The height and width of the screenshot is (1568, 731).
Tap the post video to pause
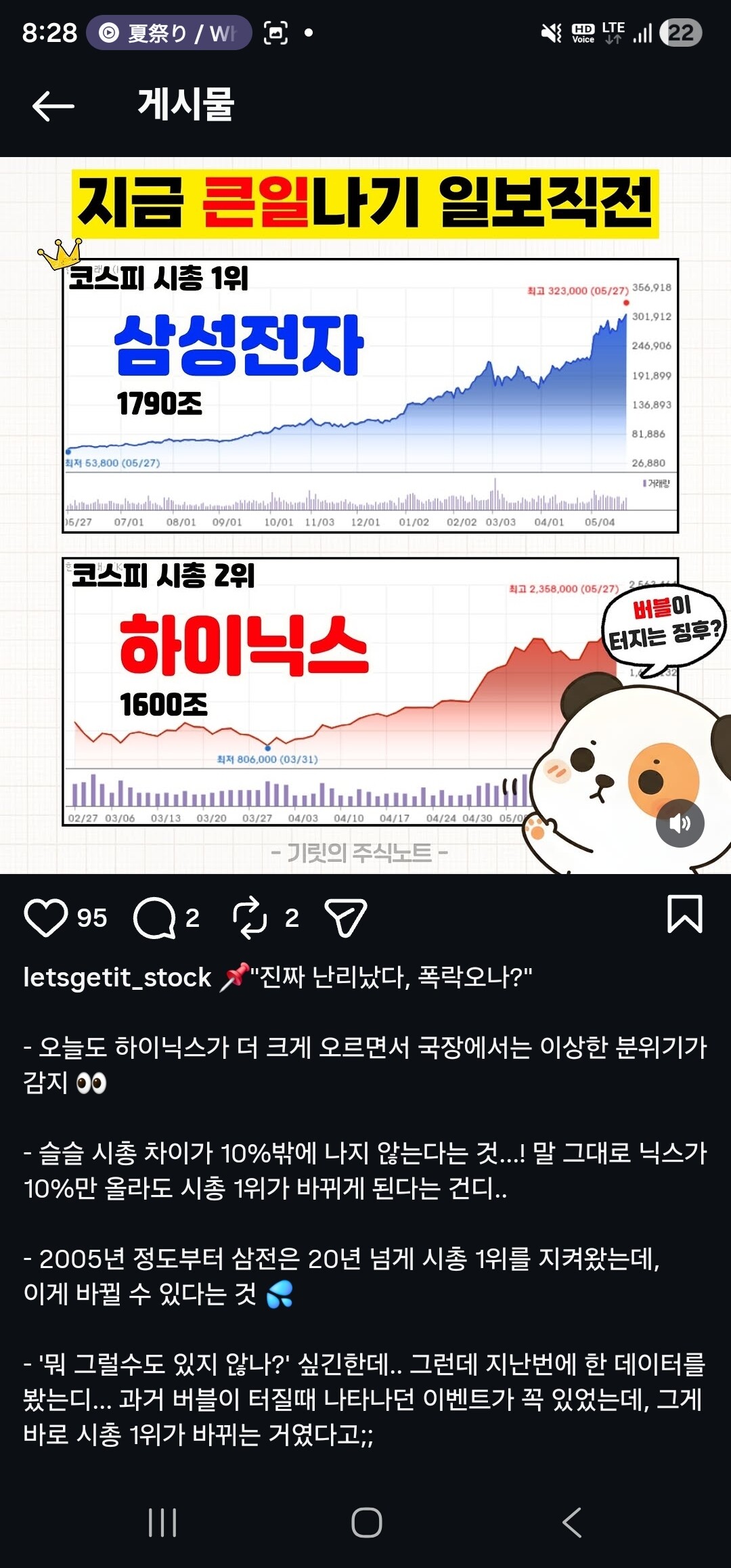[365, 515]
